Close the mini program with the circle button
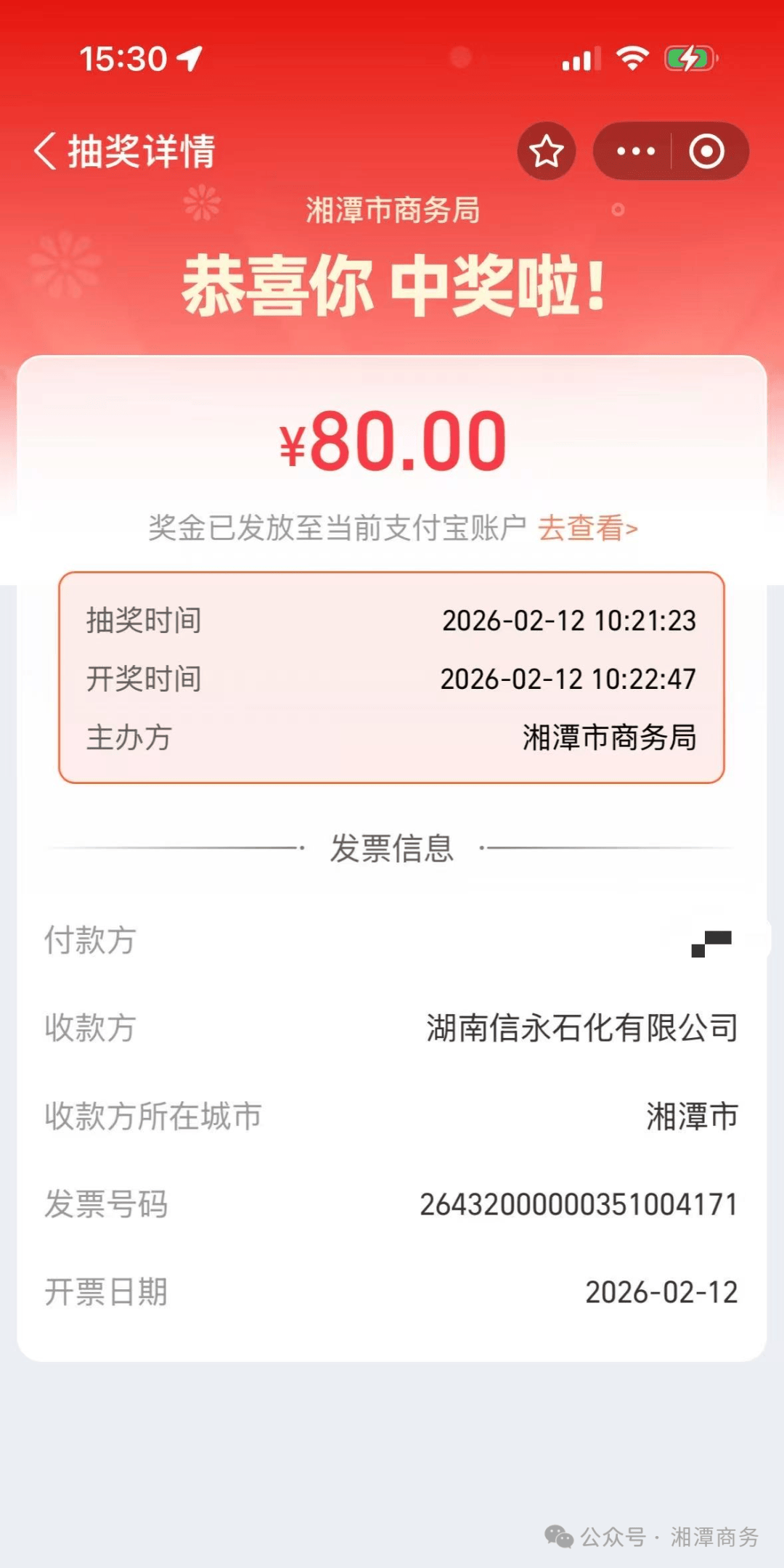Viewport: 784px width, 1568px height. pos(706,151)
